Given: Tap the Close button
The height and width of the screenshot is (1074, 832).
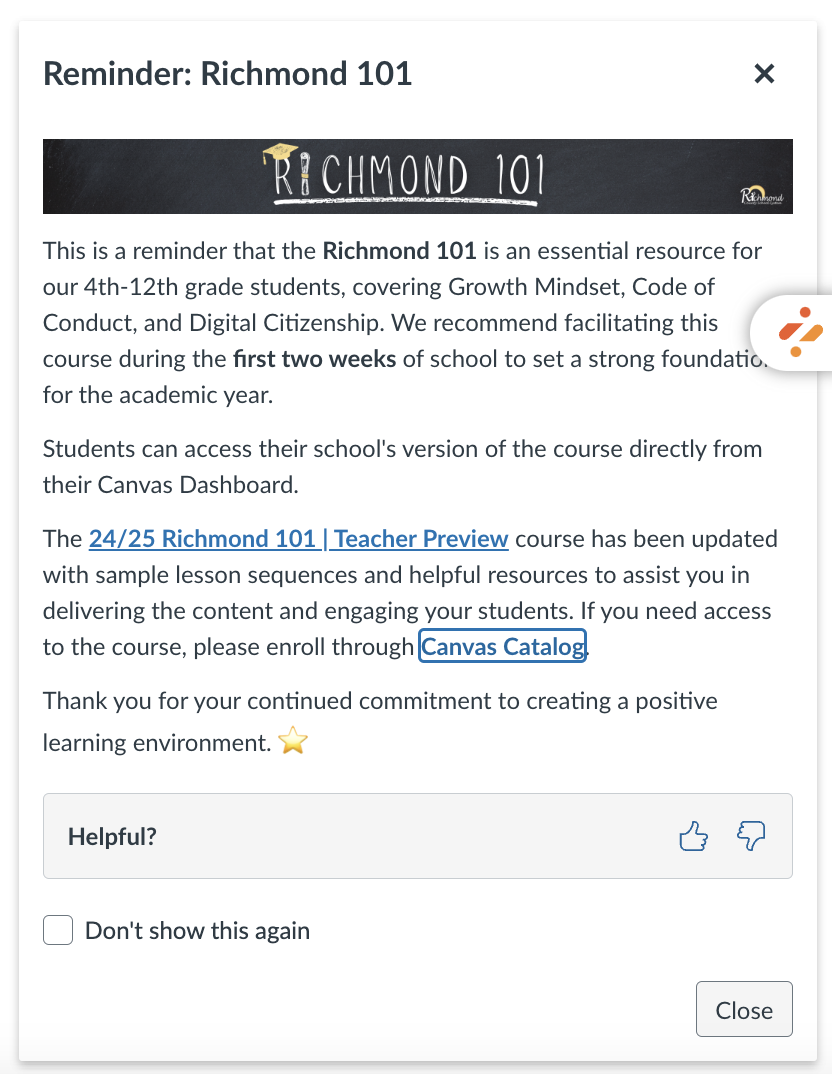Looking at the screenshot, I should click(744, 1010).
